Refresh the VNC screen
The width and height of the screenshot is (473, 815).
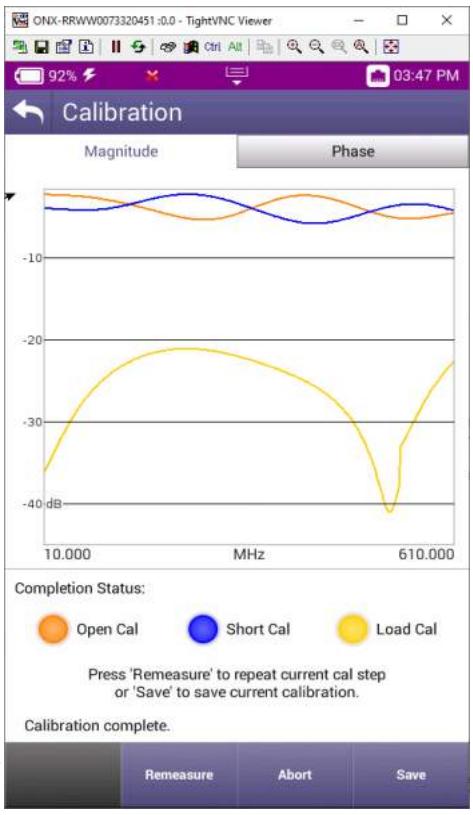[x=138, y=47]
